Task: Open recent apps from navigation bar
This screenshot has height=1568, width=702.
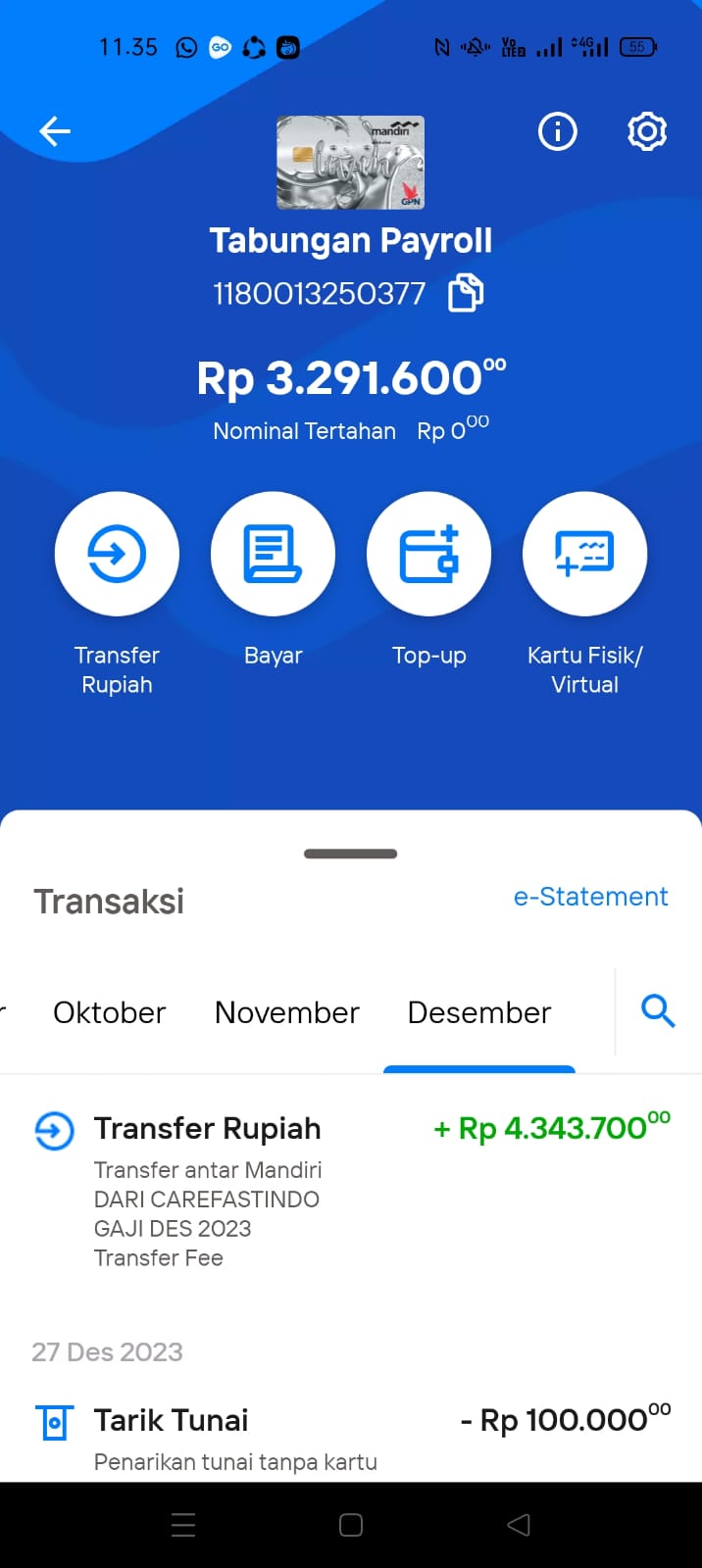Action: 183,1525
